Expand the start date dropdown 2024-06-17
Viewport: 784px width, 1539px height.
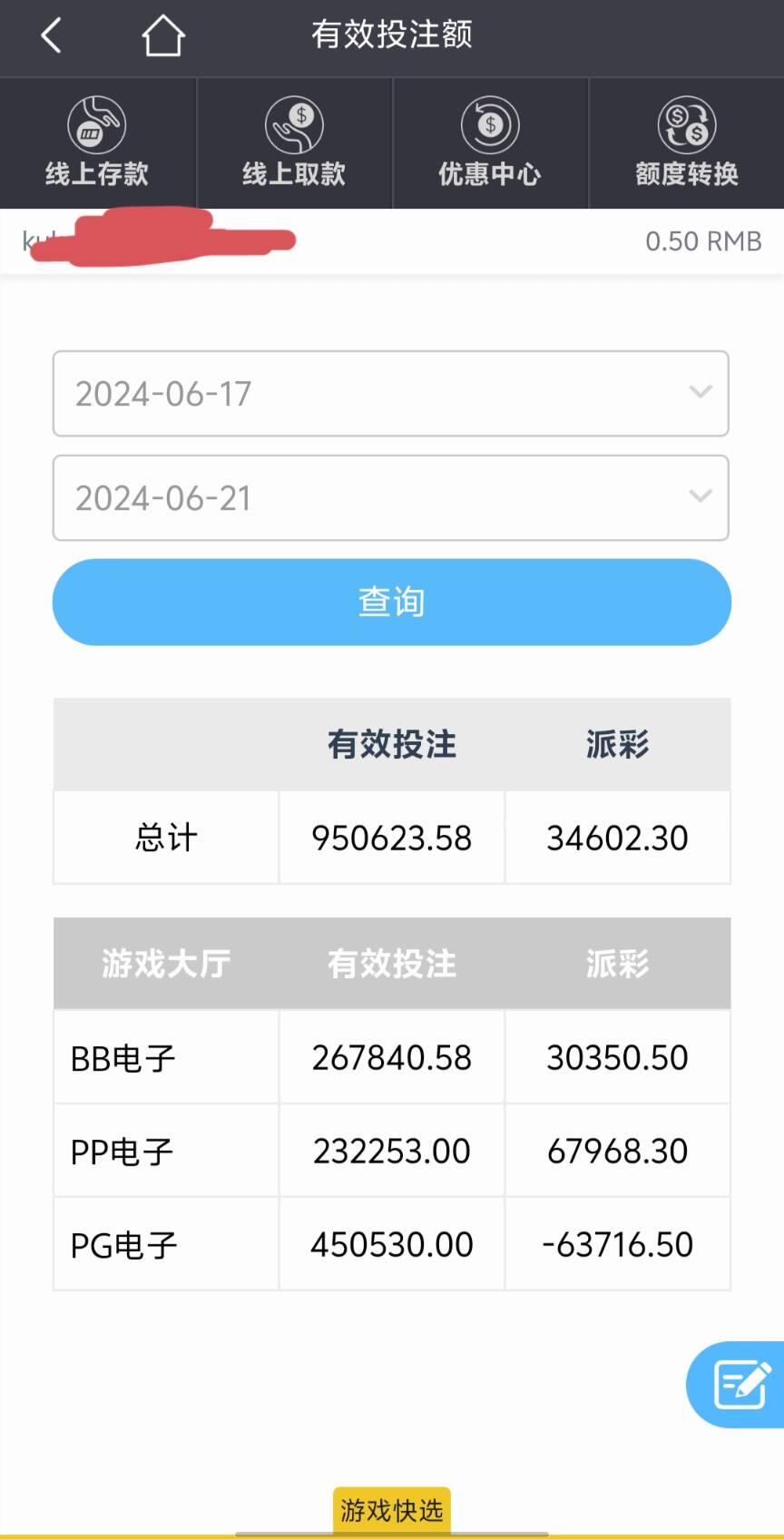(391, 394)
